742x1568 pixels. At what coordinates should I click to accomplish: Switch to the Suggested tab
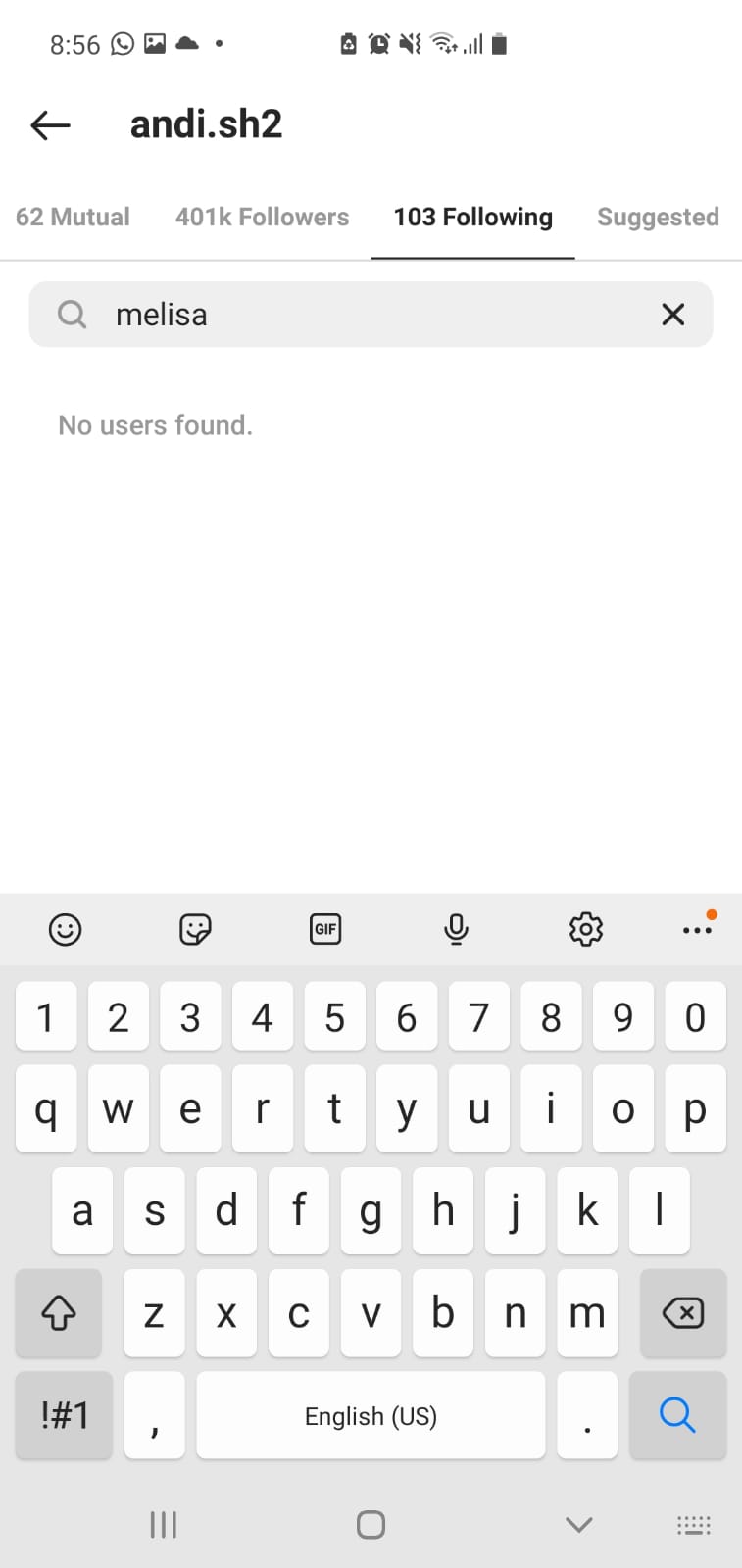[x=658, y=217]
